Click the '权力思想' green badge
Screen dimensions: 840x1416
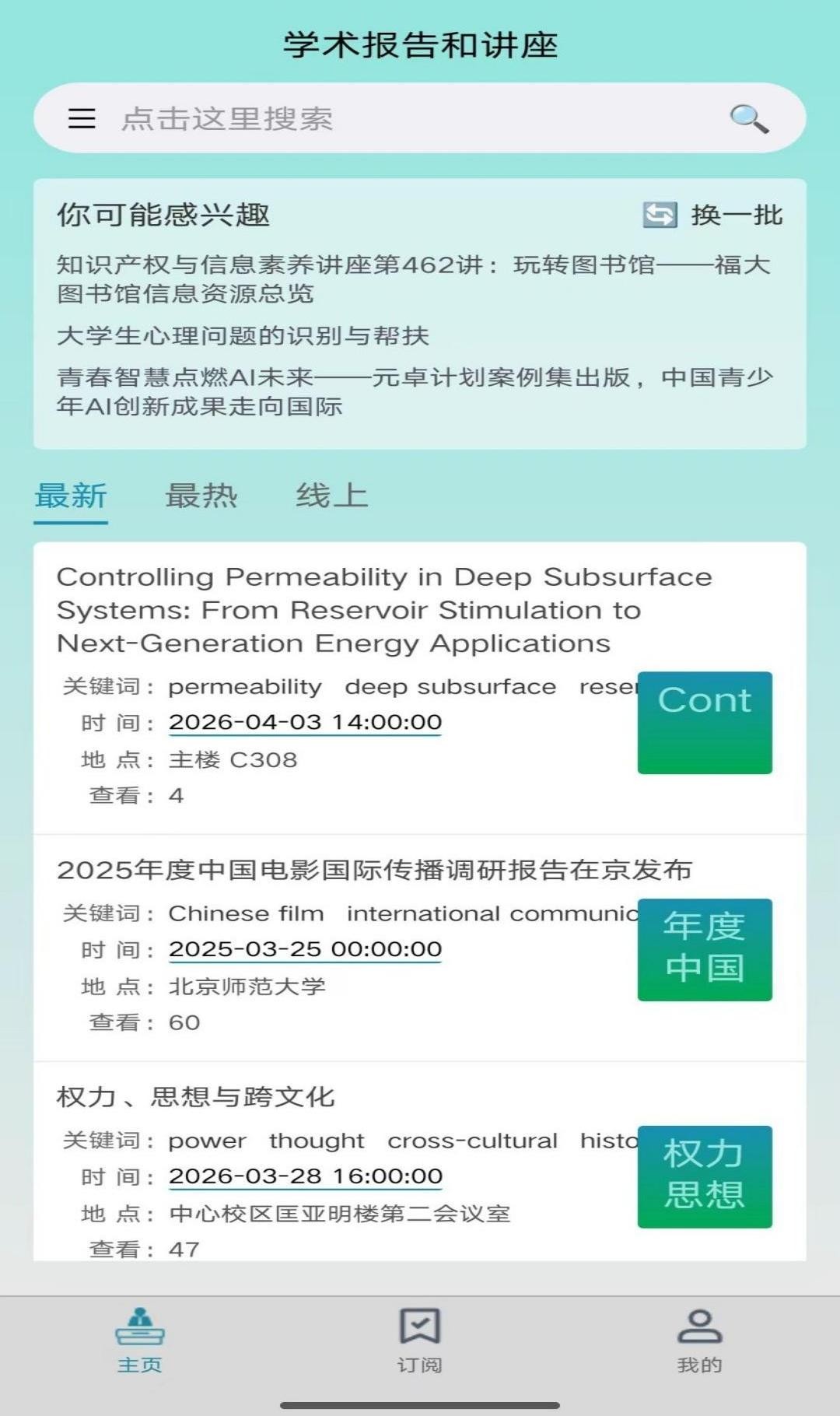pos(704,1177)
